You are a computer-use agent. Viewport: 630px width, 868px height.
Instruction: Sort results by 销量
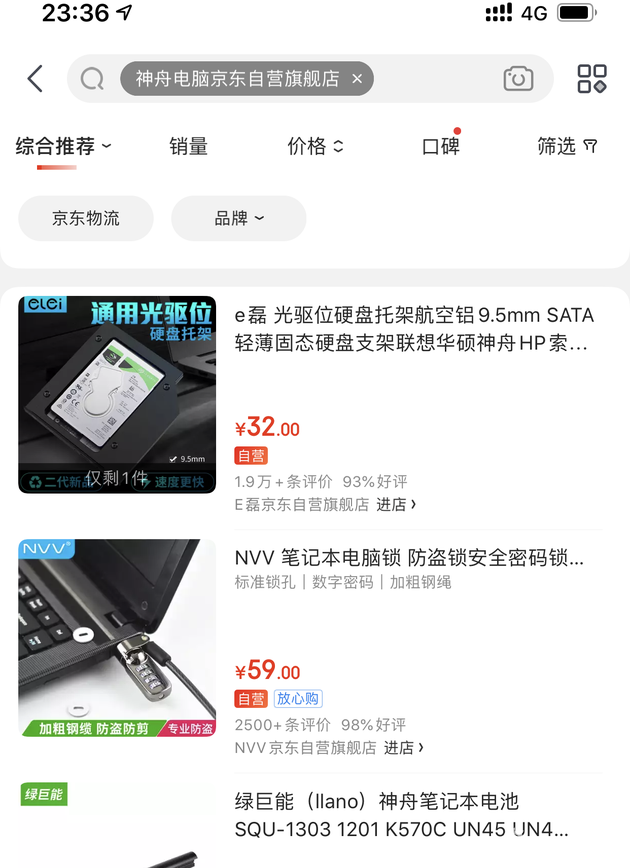188,147
